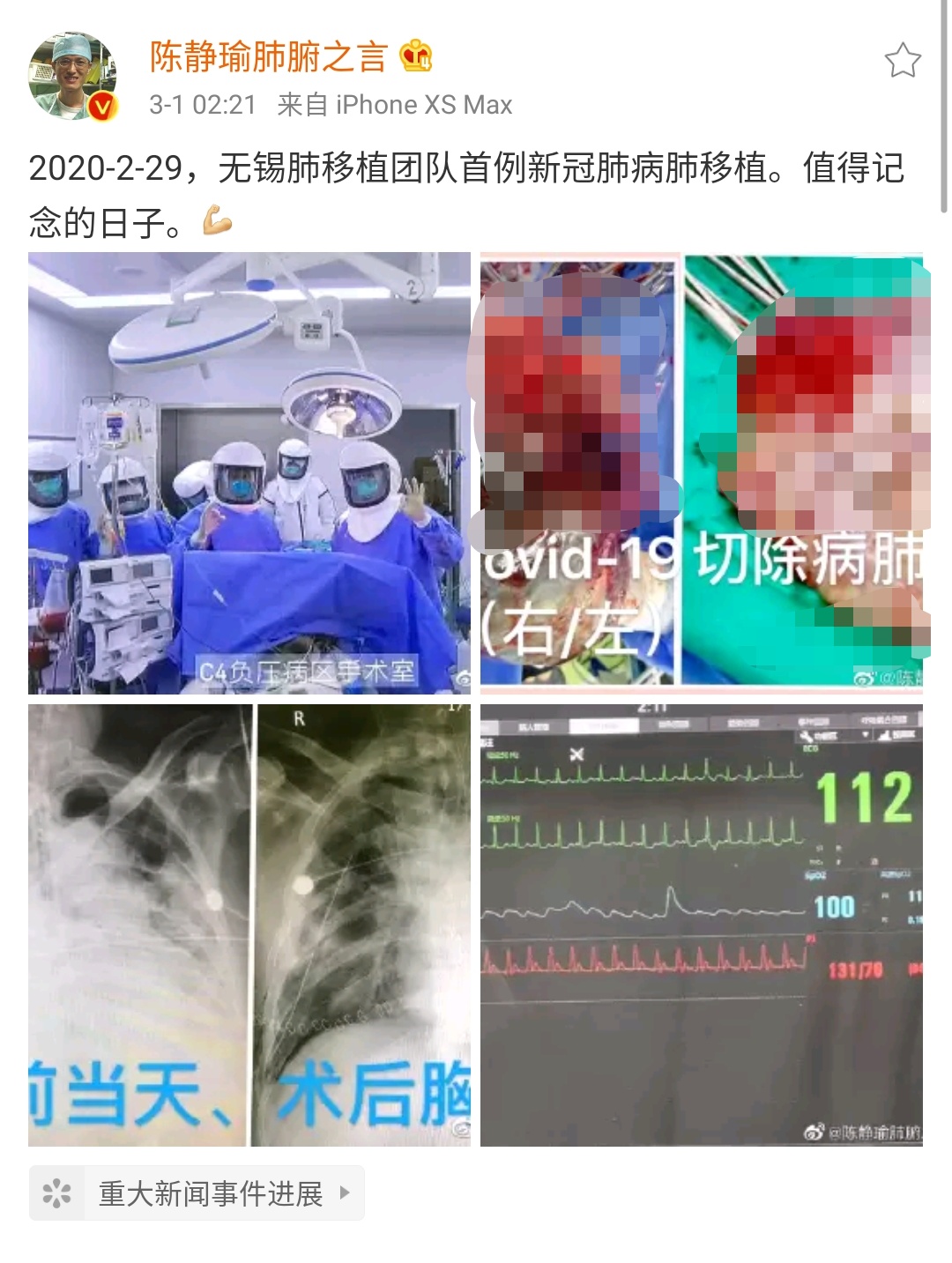
Task: Open the 重大新闻事件进展 topic chip
Action: tap(197, 1193)
